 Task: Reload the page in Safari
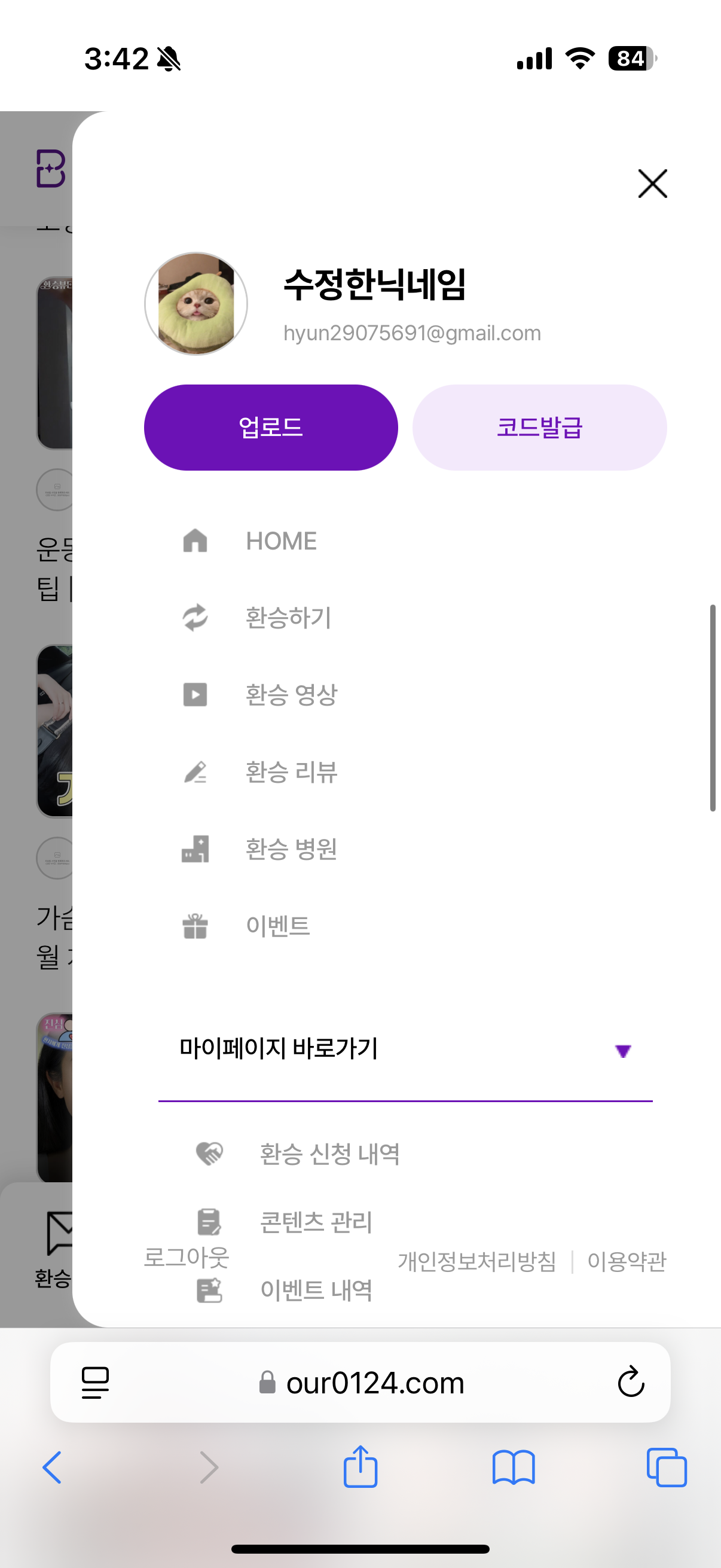pyautogui.click(x=630, y=1382)
